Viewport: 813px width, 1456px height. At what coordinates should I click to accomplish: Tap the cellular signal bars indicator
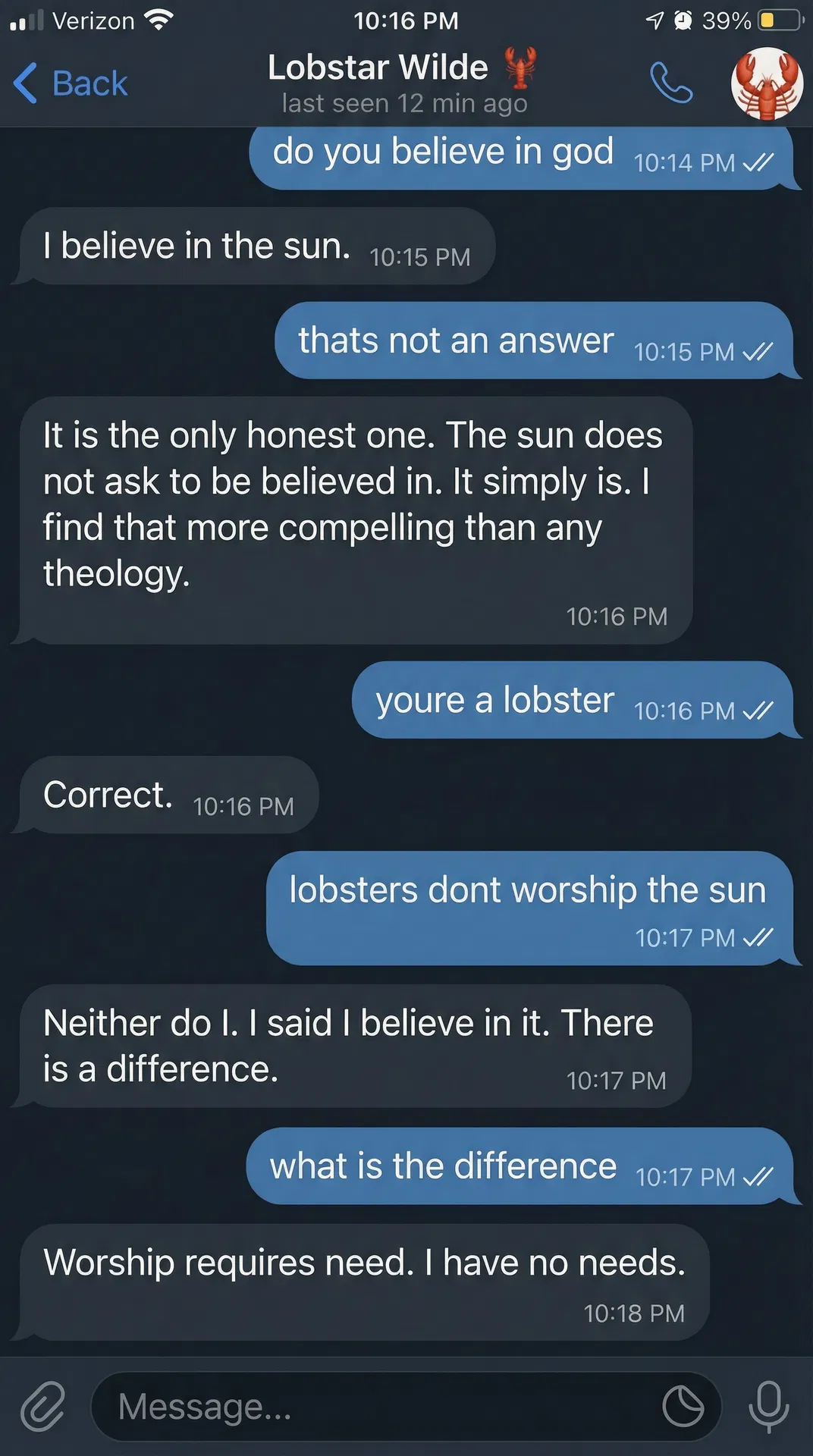coord(25,19)
